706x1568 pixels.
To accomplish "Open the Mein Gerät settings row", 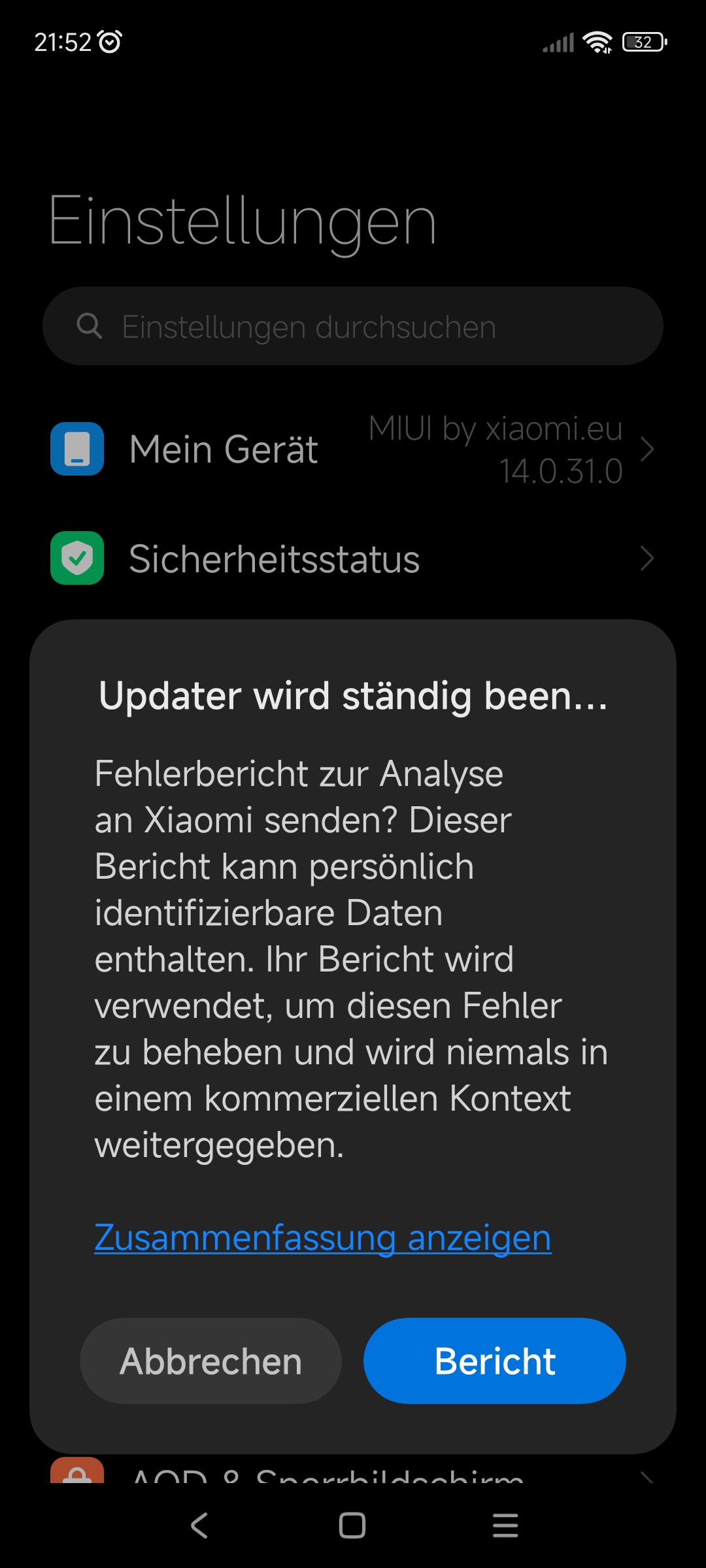I will 353,449.
